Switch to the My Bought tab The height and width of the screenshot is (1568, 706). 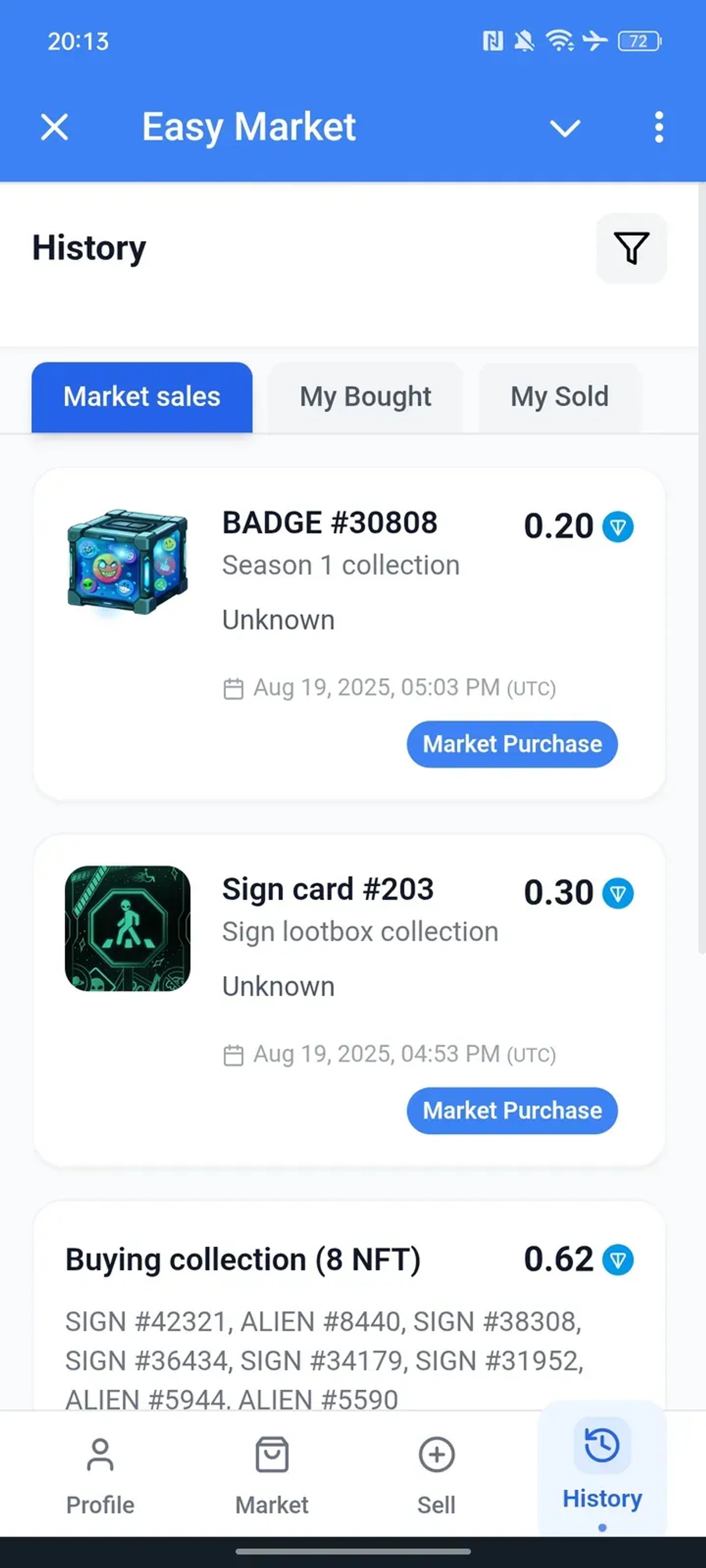(364, 396)
